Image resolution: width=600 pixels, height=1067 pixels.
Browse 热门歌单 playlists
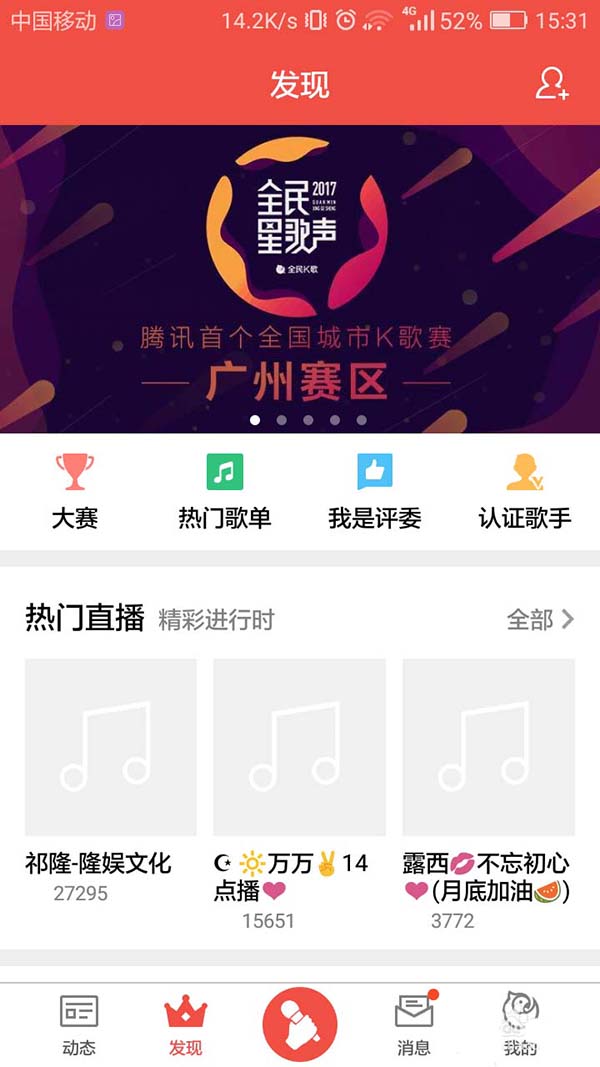click(225, 490)
